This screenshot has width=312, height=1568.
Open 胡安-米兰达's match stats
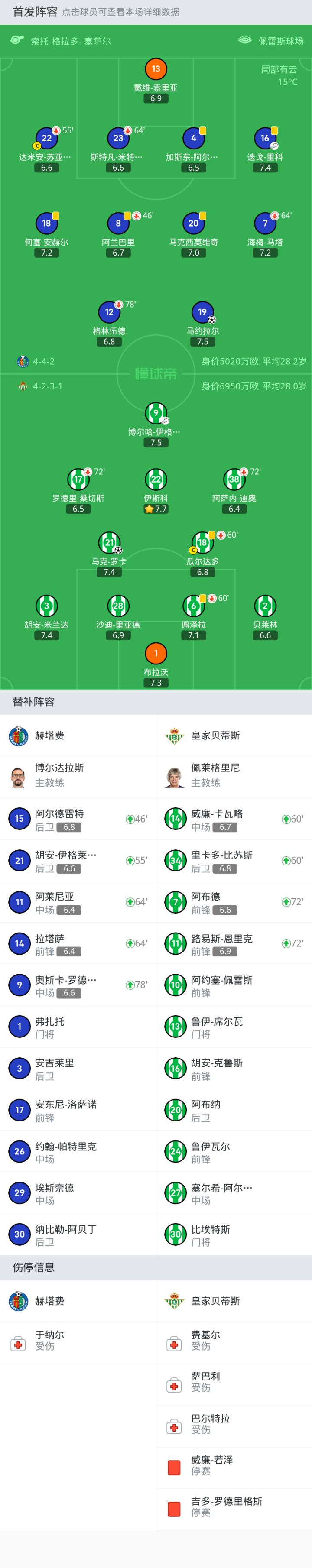tap(46, 606)
